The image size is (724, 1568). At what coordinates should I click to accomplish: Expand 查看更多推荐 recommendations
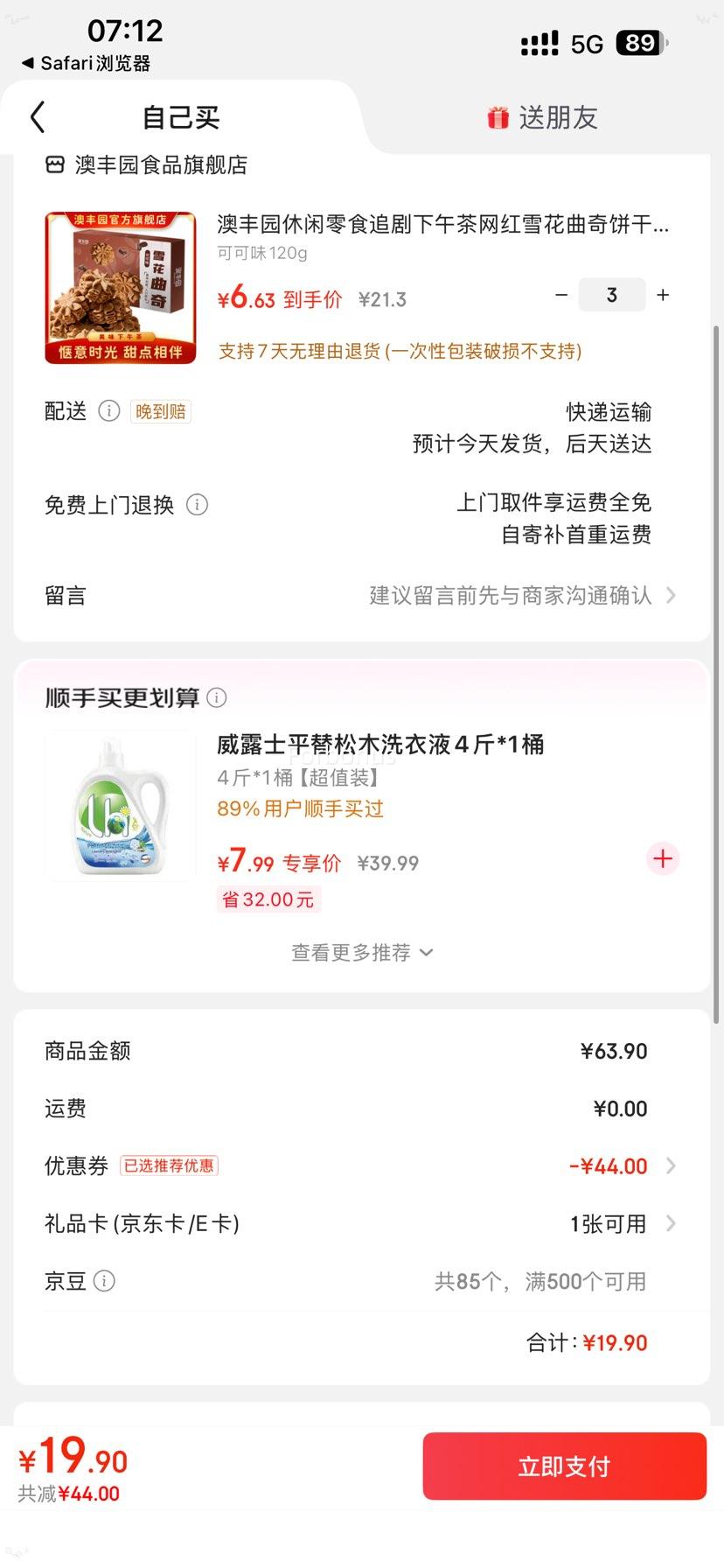(x=361, y=953)
